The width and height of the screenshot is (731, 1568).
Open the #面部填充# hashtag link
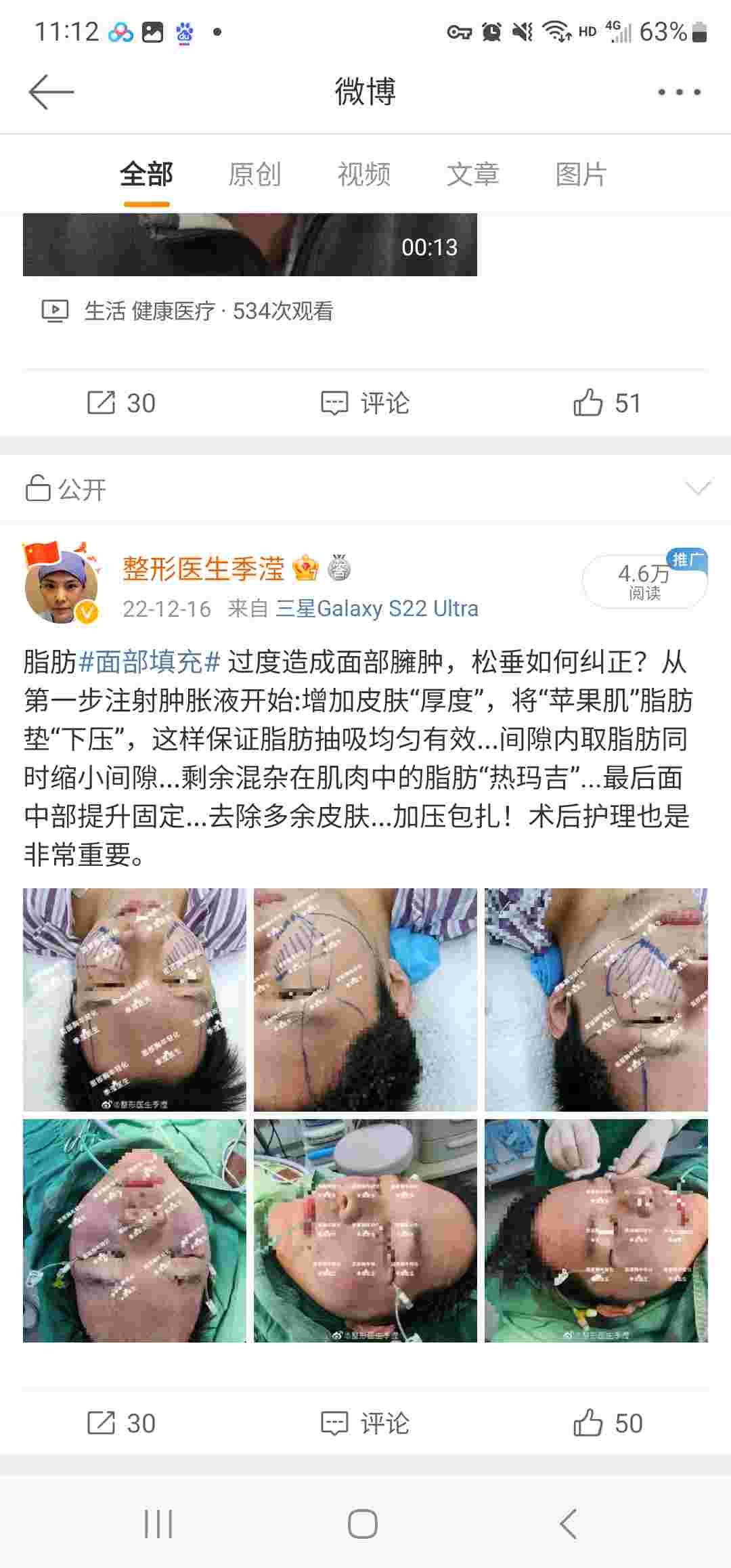pos(150,661)
